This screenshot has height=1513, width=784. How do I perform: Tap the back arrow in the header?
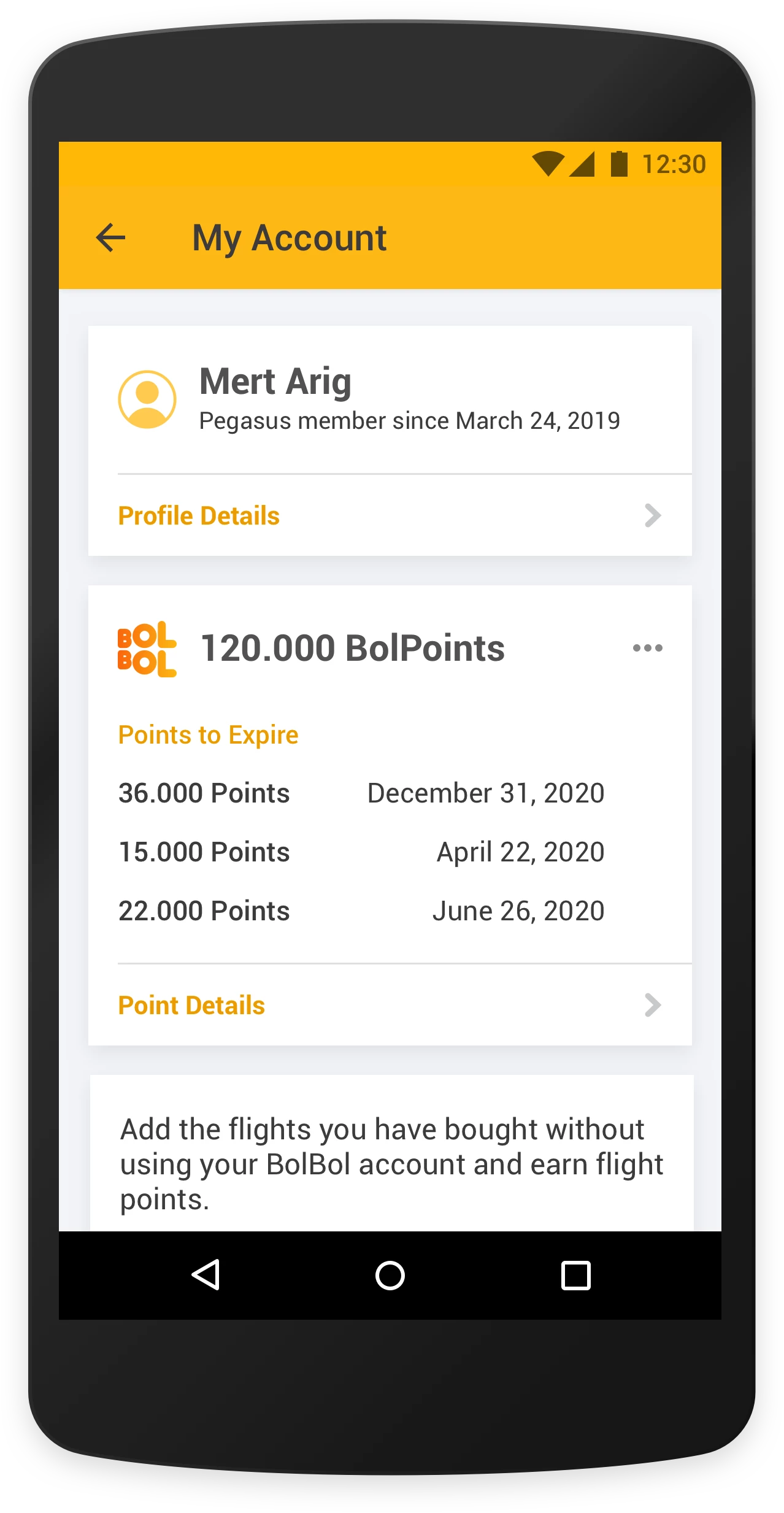pyautogui.click(x=110, y=237)
